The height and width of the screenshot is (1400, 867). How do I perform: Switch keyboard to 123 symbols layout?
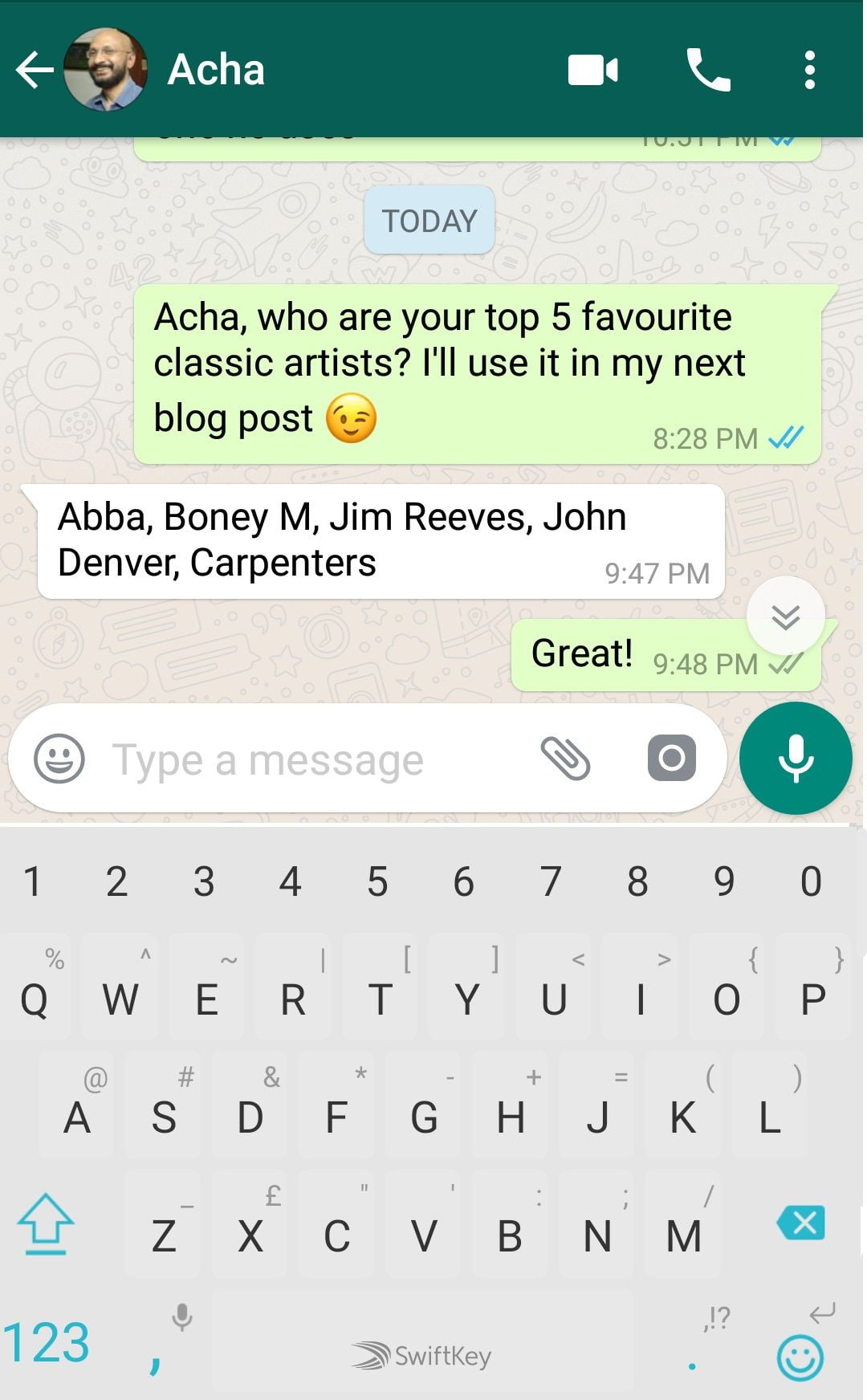[47, 1342]
